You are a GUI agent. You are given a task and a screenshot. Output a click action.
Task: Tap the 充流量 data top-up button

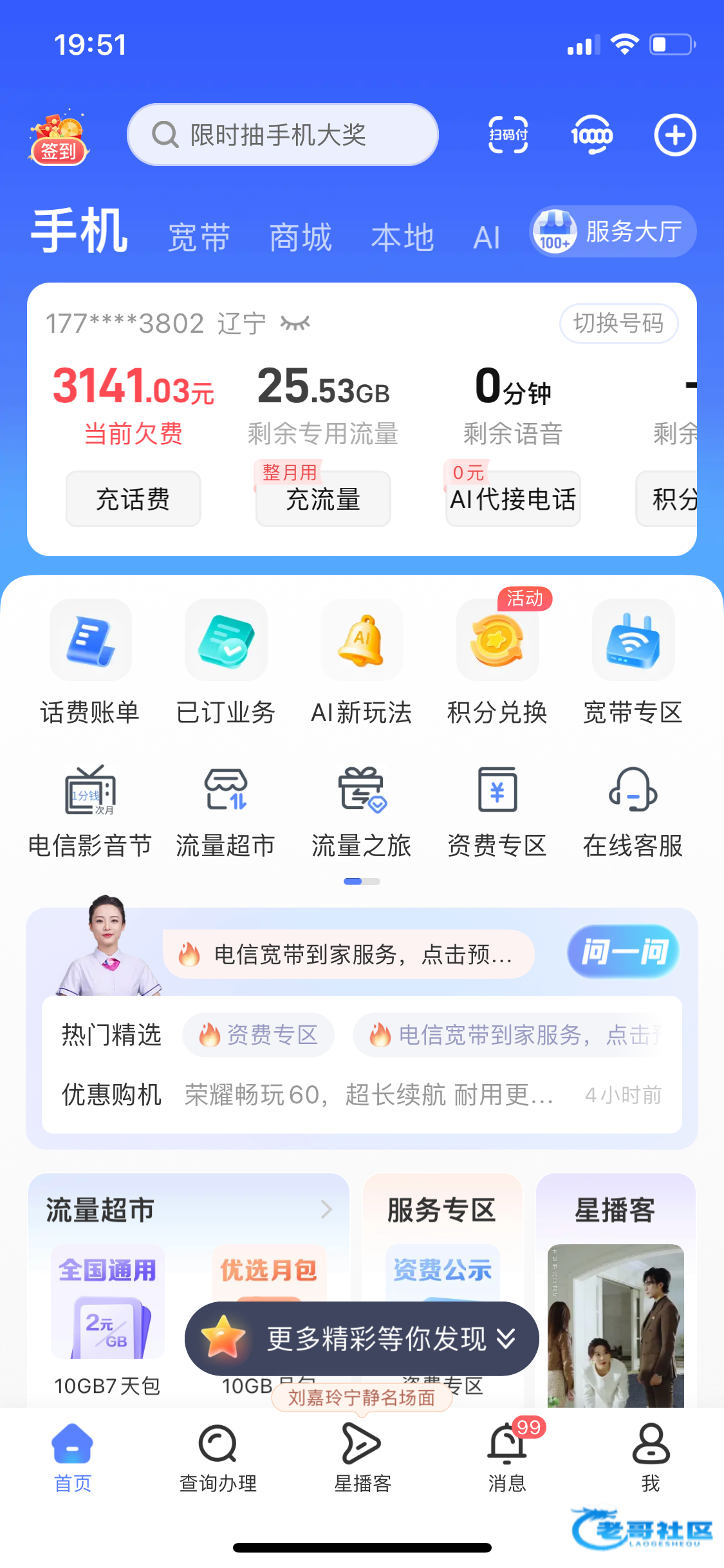[x=323, y=499]
